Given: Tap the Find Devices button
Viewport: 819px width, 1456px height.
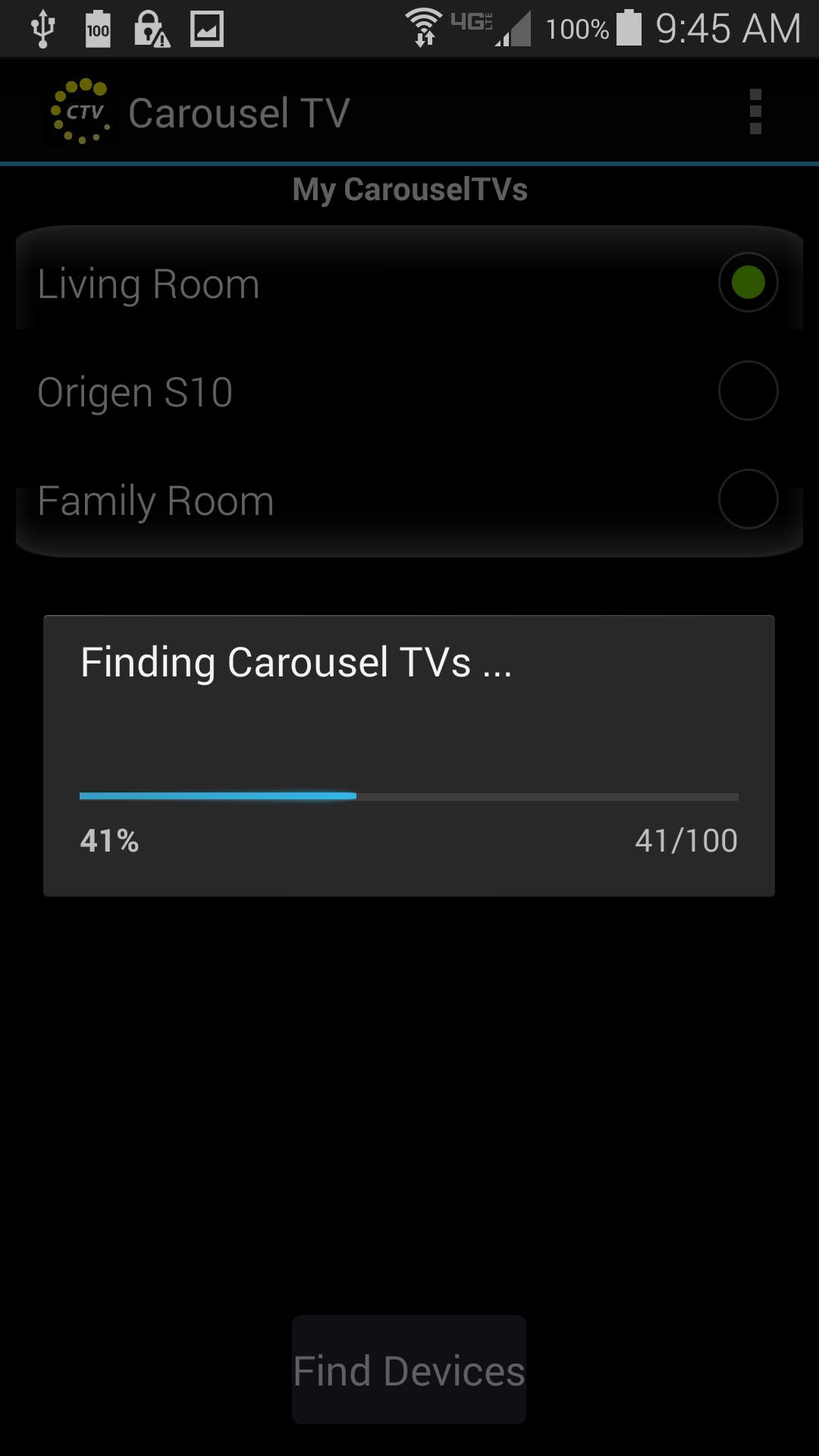Looking at the screenshot, I should (x=409, y=1370).
